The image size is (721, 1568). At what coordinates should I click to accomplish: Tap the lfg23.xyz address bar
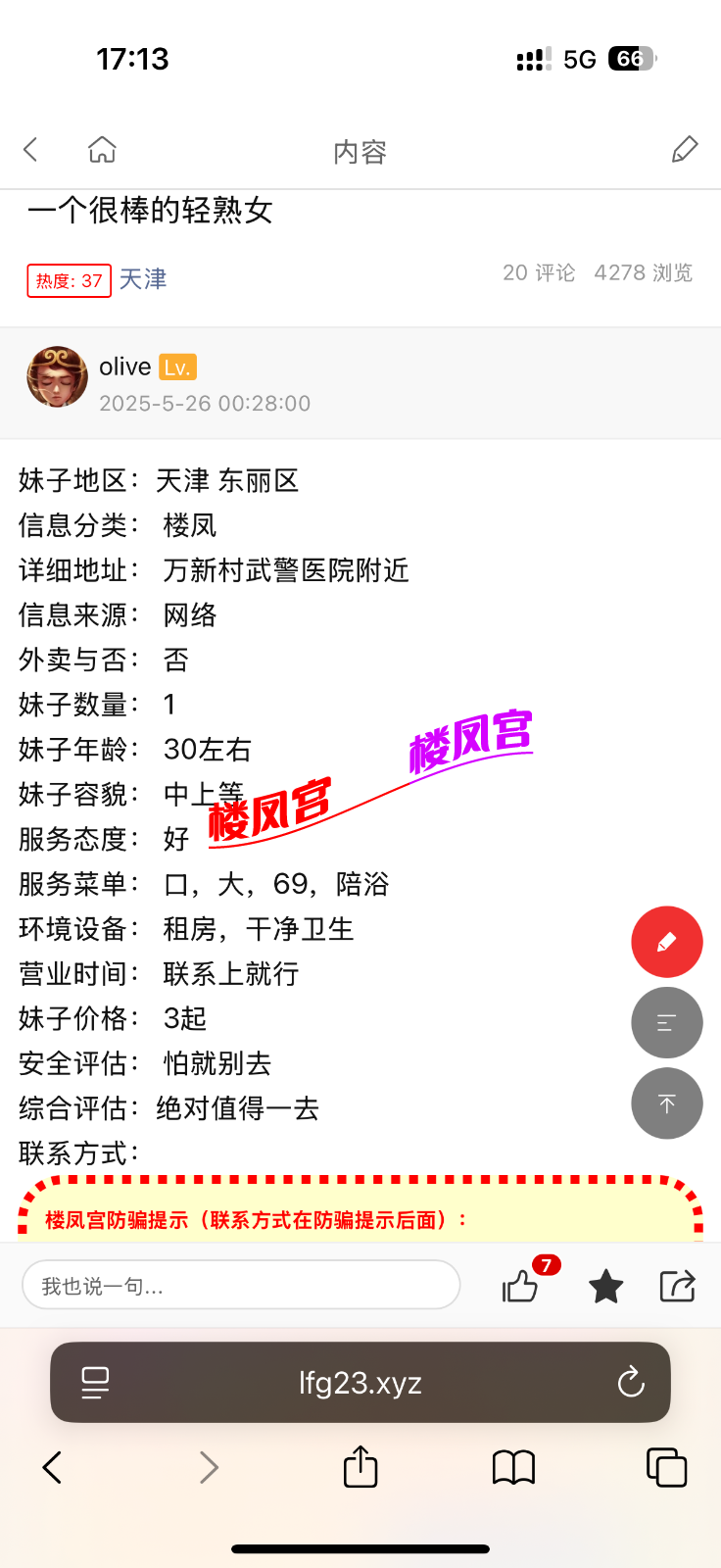(360, 1382)
